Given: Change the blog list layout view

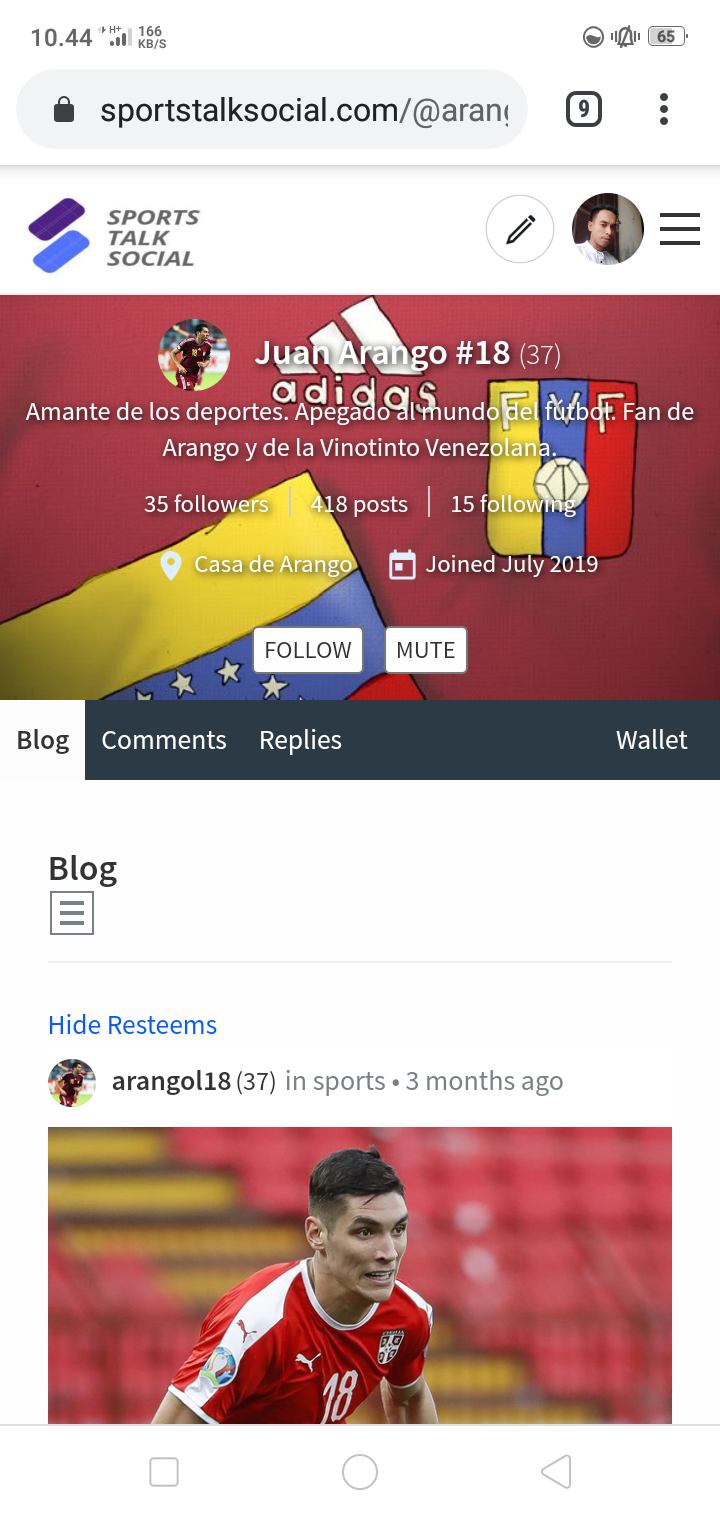Looking at the screenshot, I should coord(72,913).
